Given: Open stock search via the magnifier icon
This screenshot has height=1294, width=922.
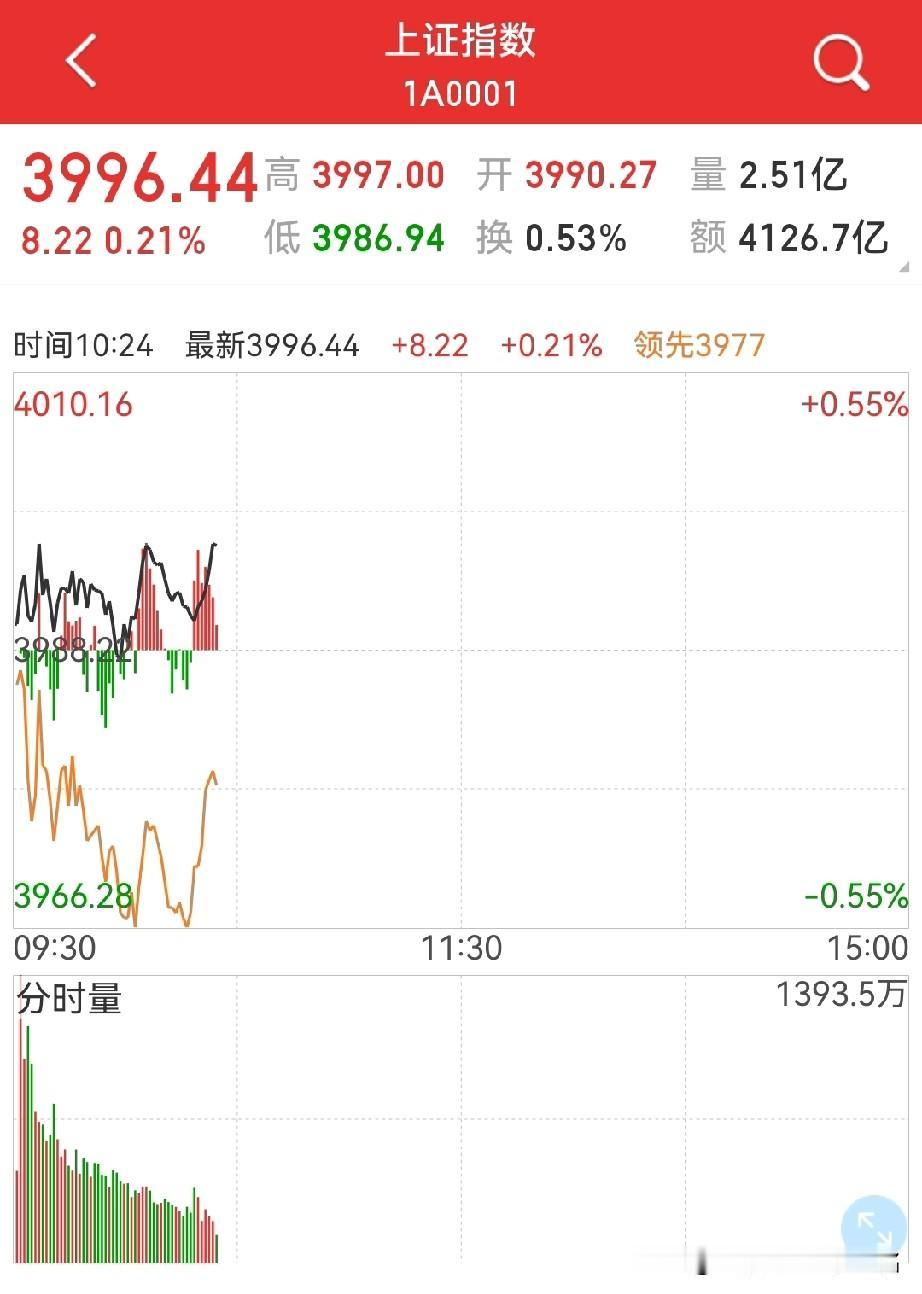Looking at the screenshot, I should [841, 61].
